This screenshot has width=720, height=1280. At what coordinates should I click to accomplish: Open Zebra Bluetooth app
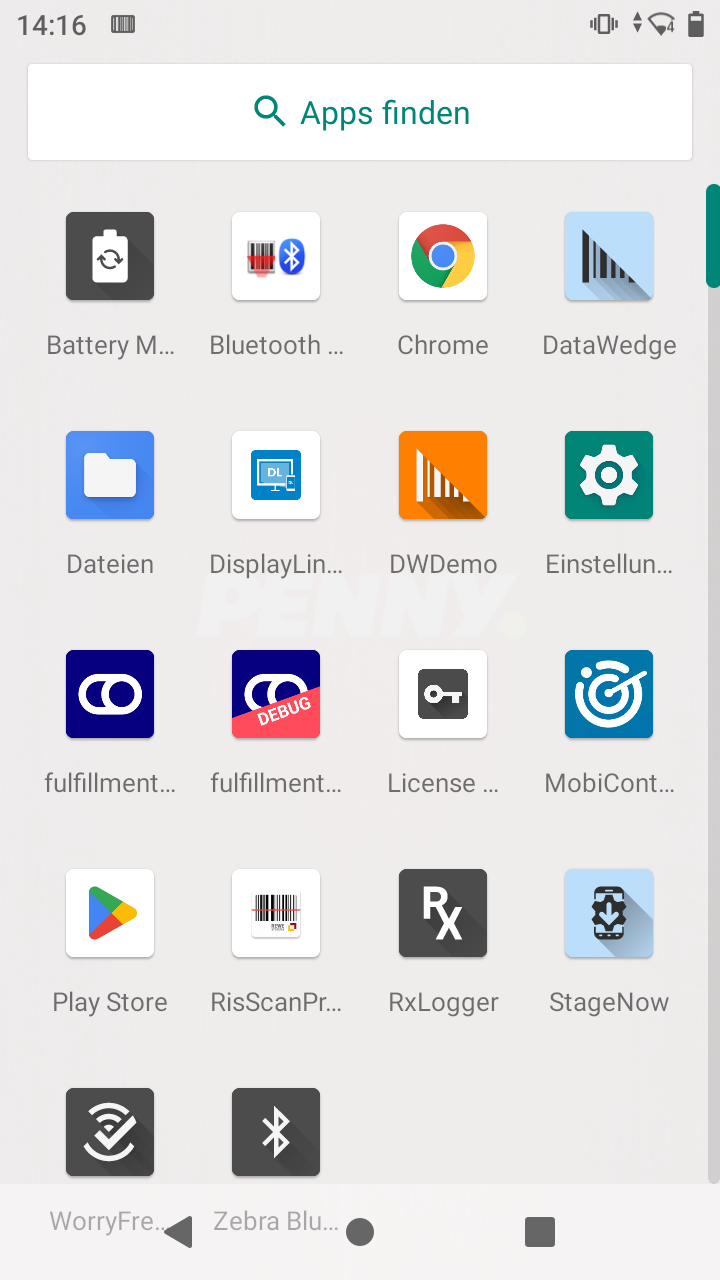point(276,1132)
